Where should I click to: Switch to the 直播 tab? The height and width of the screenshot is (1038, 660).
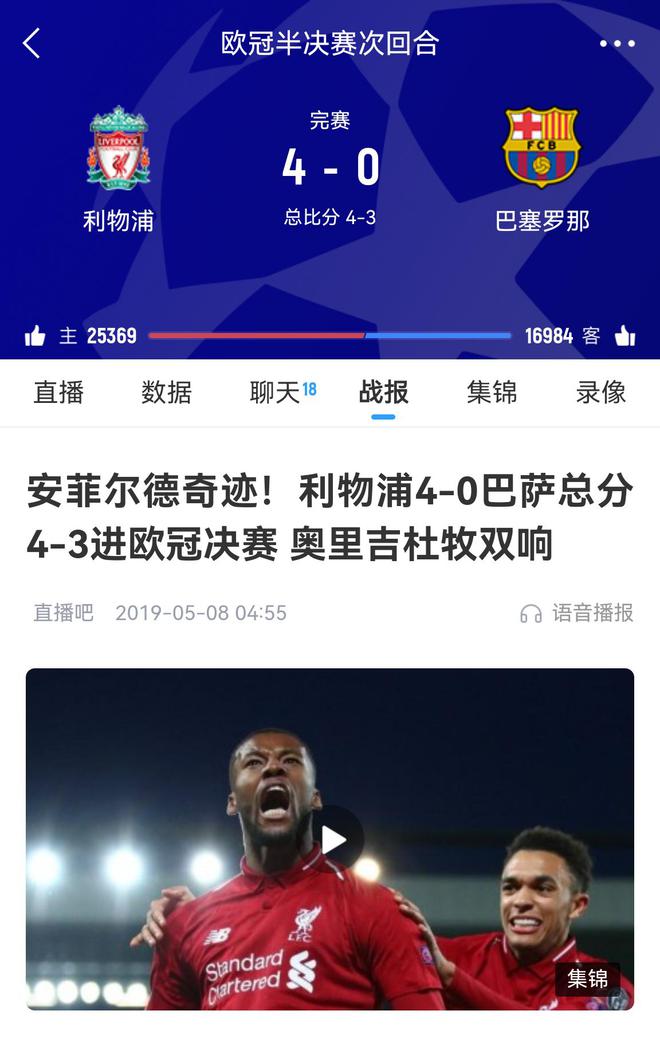59,392
